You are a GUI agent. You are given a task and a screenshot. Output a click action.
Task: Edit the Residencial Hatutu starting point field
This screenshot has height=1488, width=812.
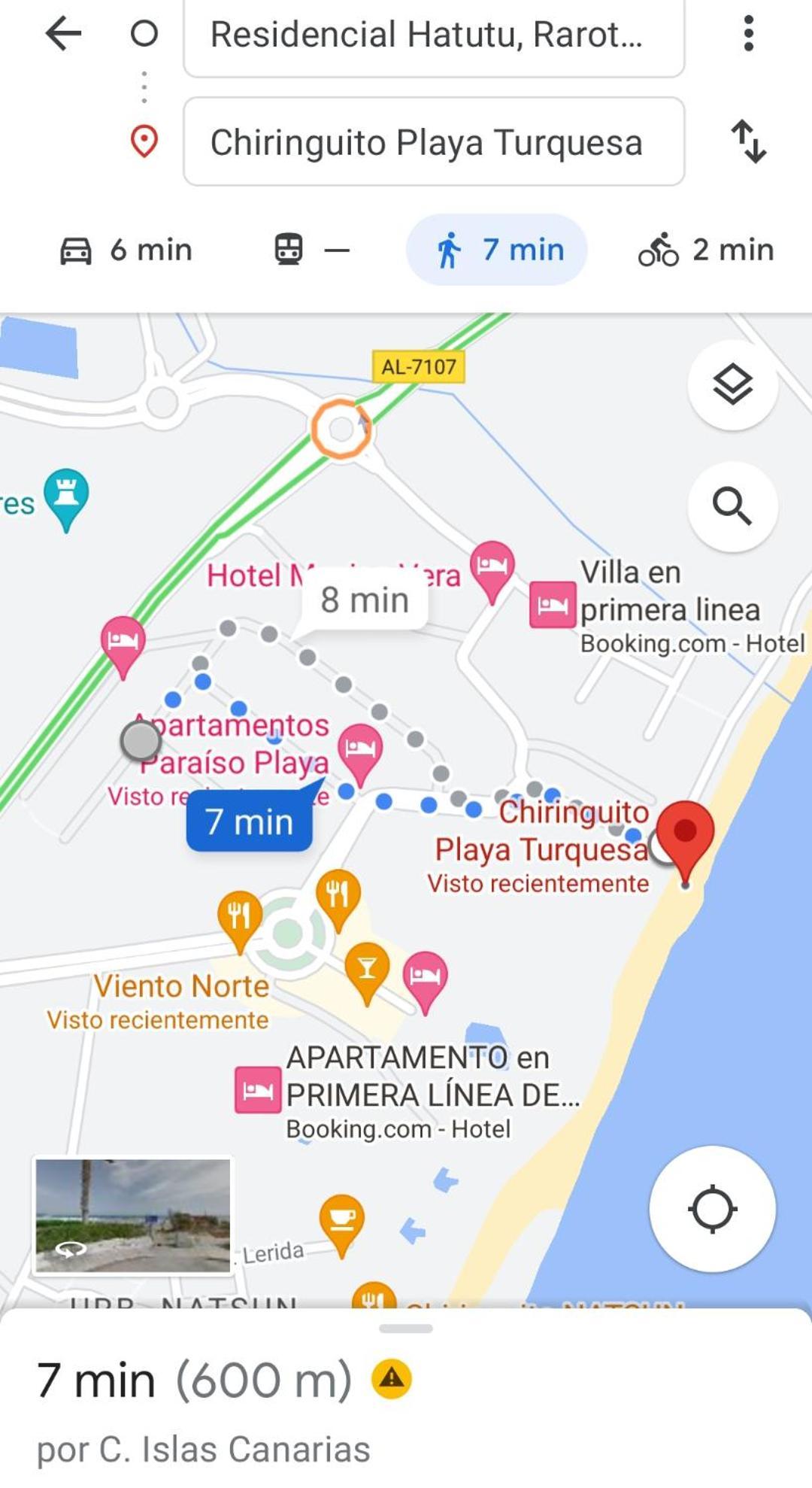pos(434,35)
